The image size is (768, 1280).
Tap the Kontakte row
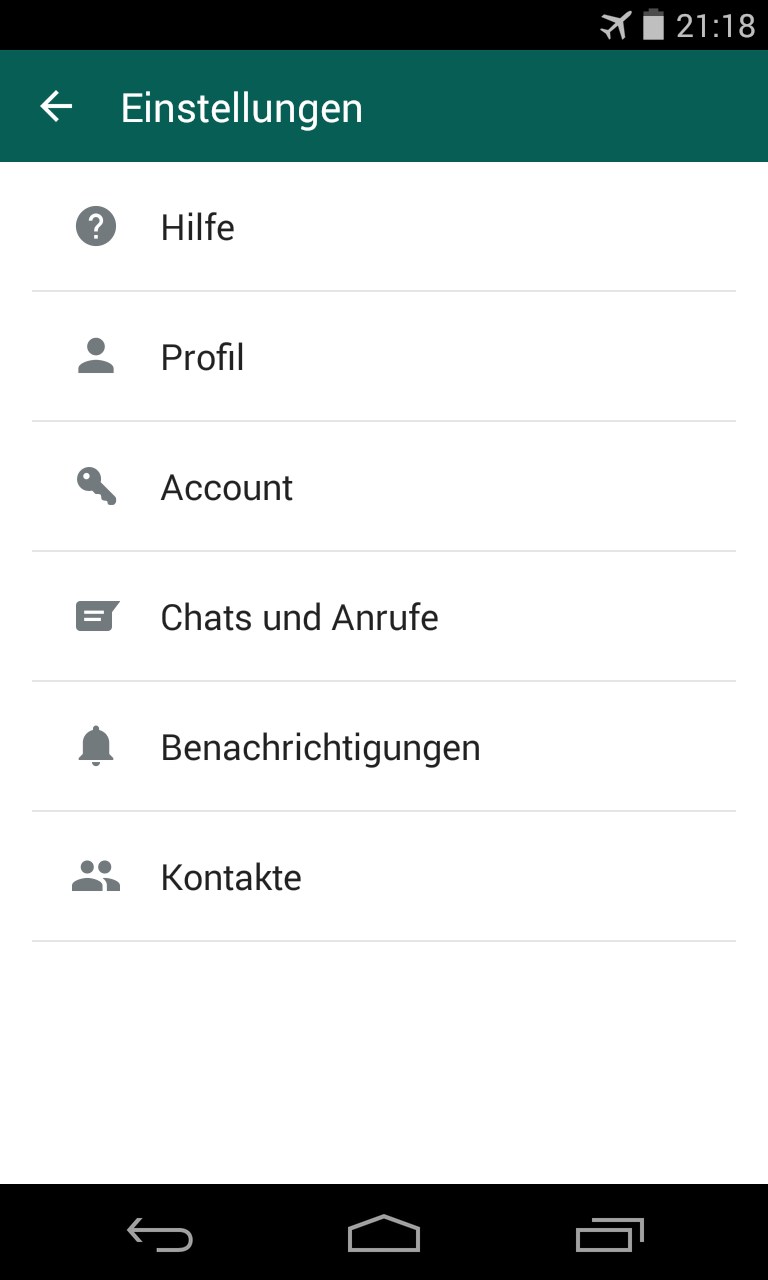pos(384,877)
